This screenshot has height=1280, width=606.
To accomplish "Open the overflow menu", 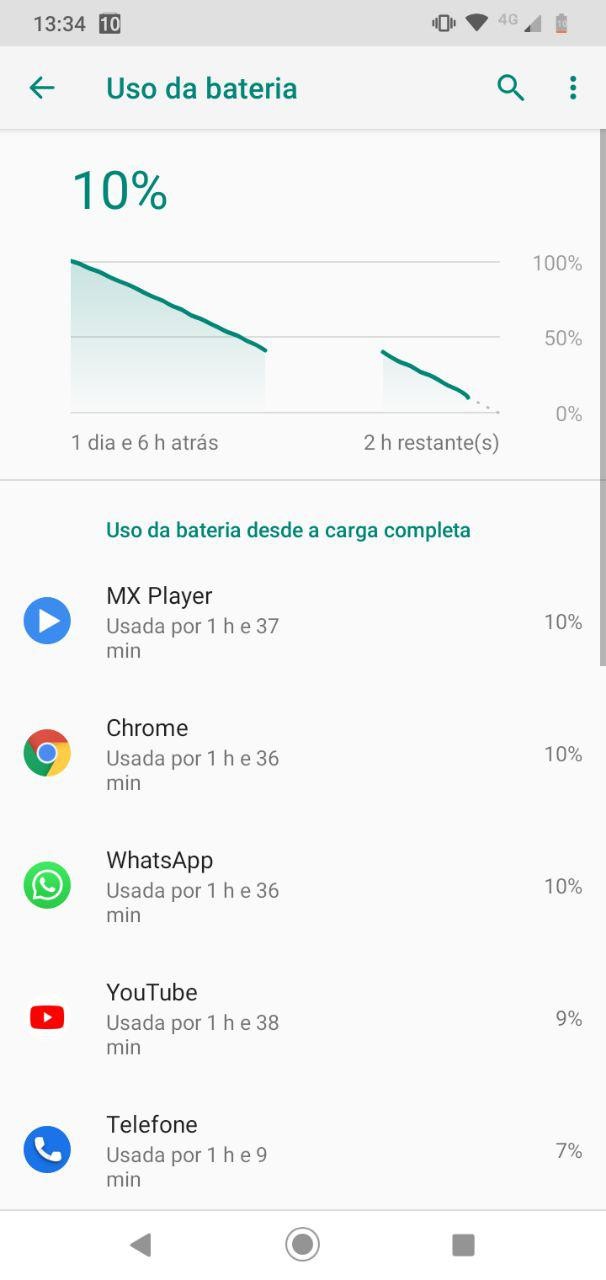I will click(x=573, y=88).
